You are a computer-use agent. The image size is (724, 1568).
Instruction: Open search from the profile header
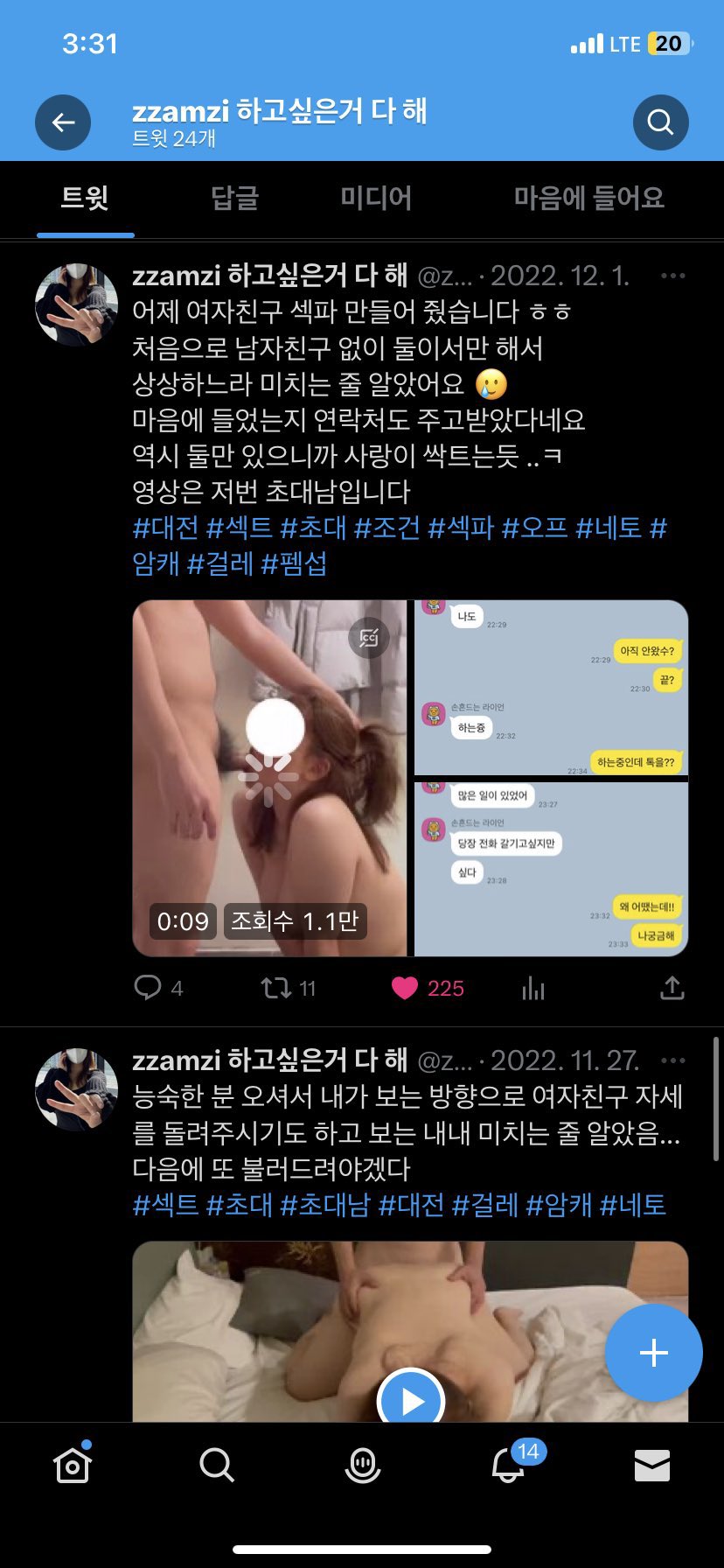click(x=660, y=122)
